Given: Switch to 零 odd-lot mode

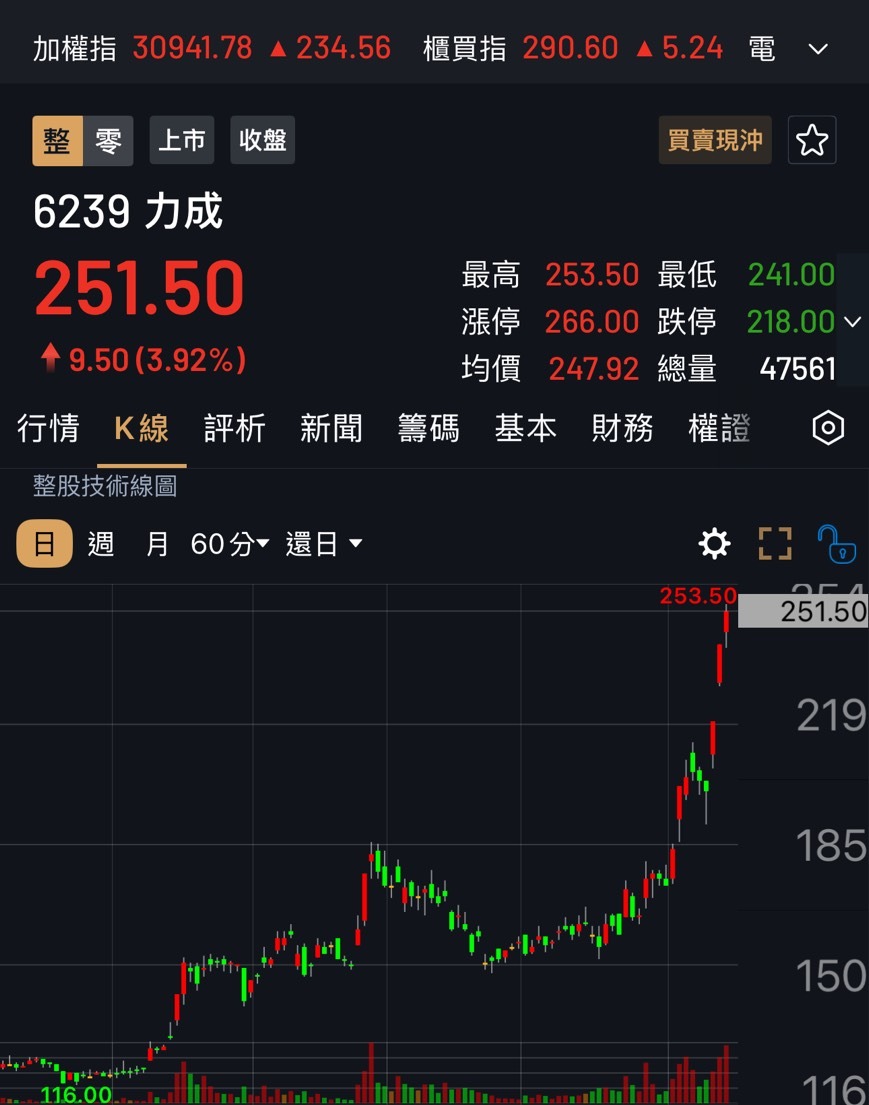Looking at the screenshot, I should (x=108, y=141).
